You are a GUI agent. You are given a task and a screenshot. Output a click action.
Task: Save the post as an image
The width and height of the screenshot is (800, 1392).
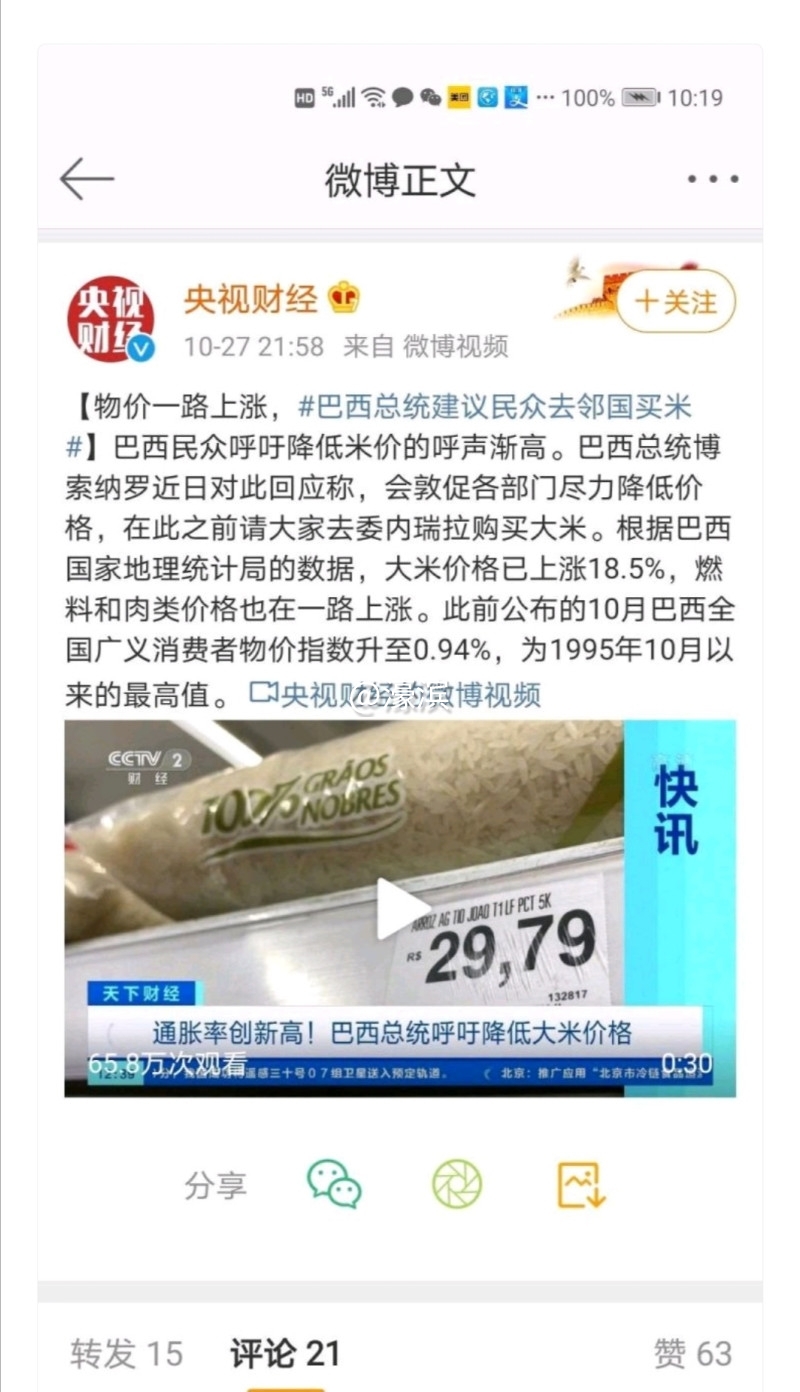(x=581, y=1184)
